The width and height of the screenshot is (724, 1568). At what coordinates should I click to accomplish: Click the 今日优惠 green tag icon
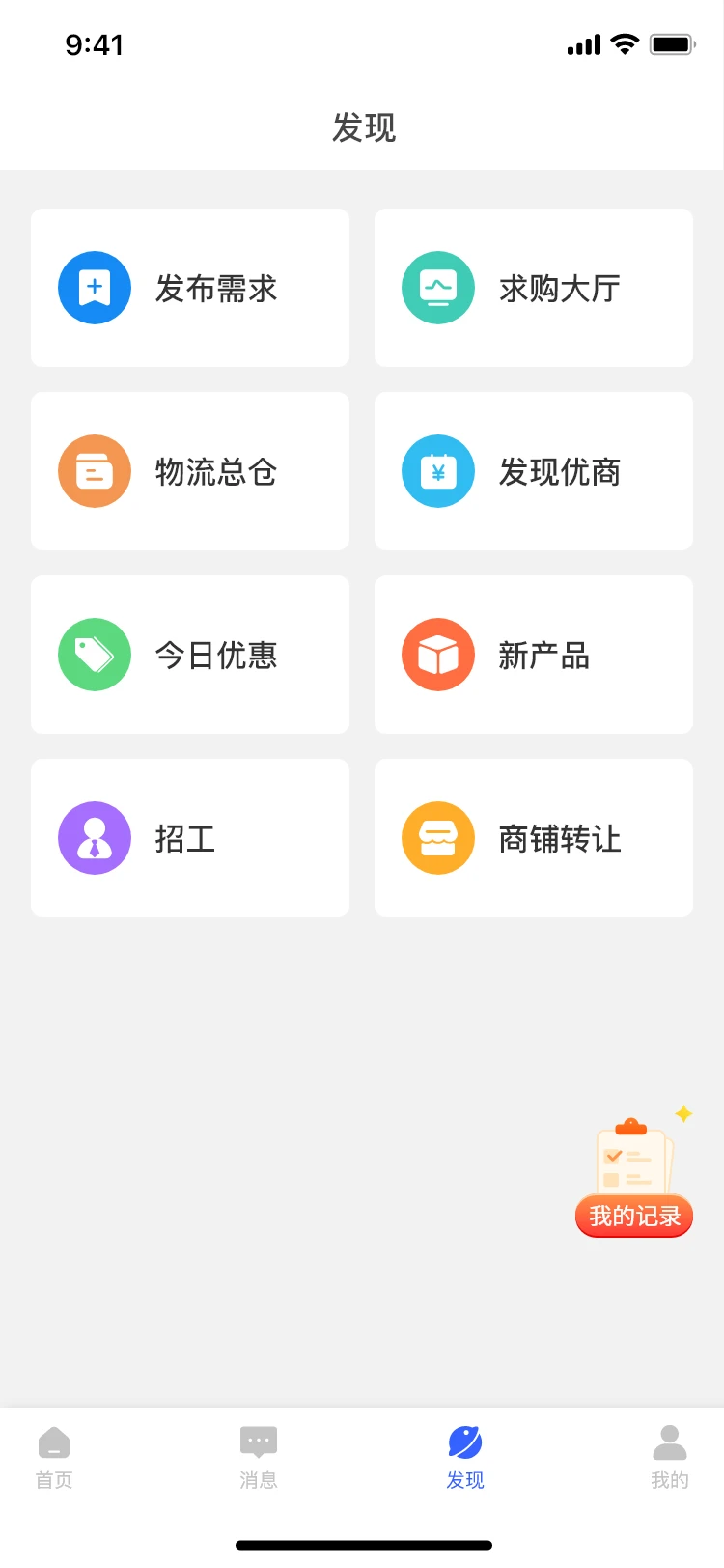tap(94, 654)
